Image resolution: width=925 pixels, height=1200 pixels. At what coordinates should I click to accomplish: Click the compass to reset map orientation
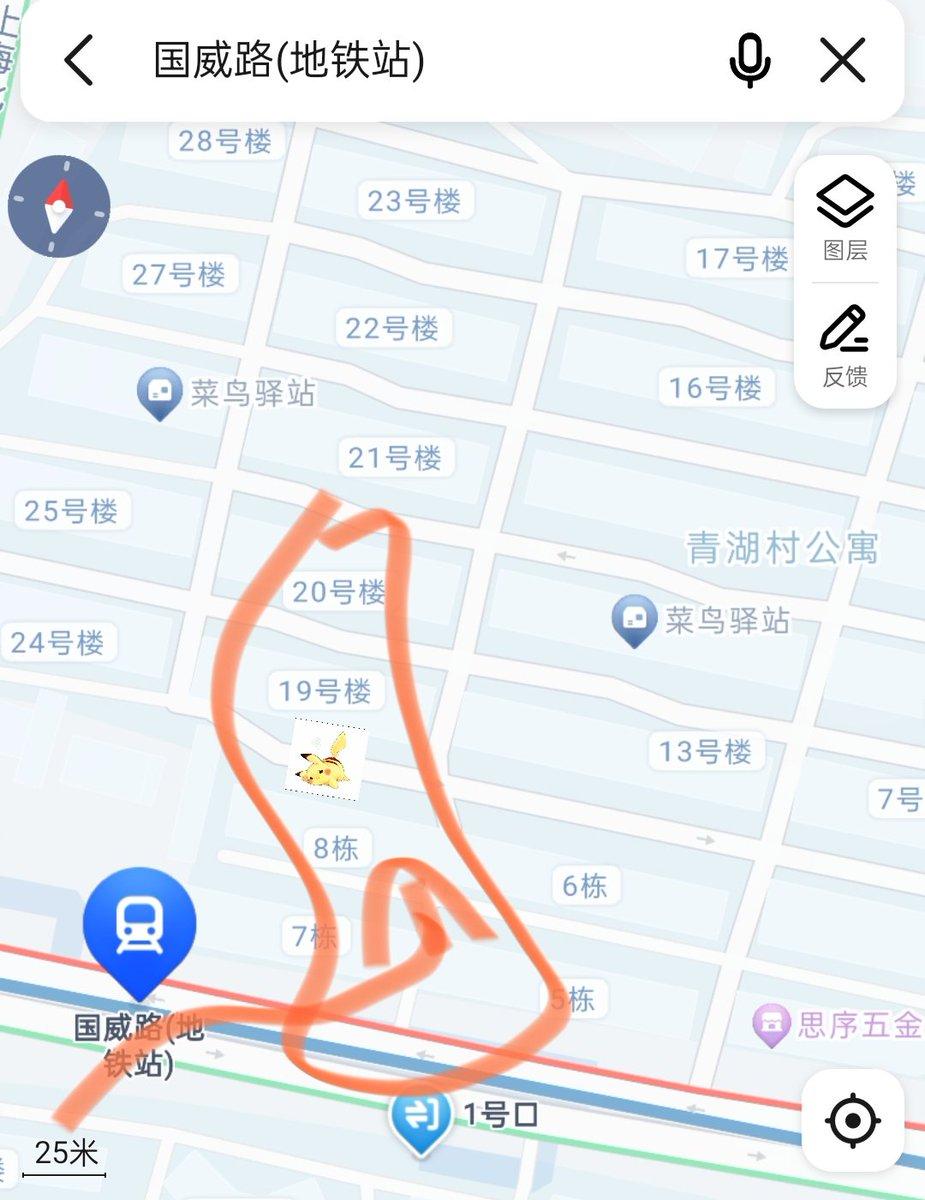pyautogui.click(x=58, y=205)
